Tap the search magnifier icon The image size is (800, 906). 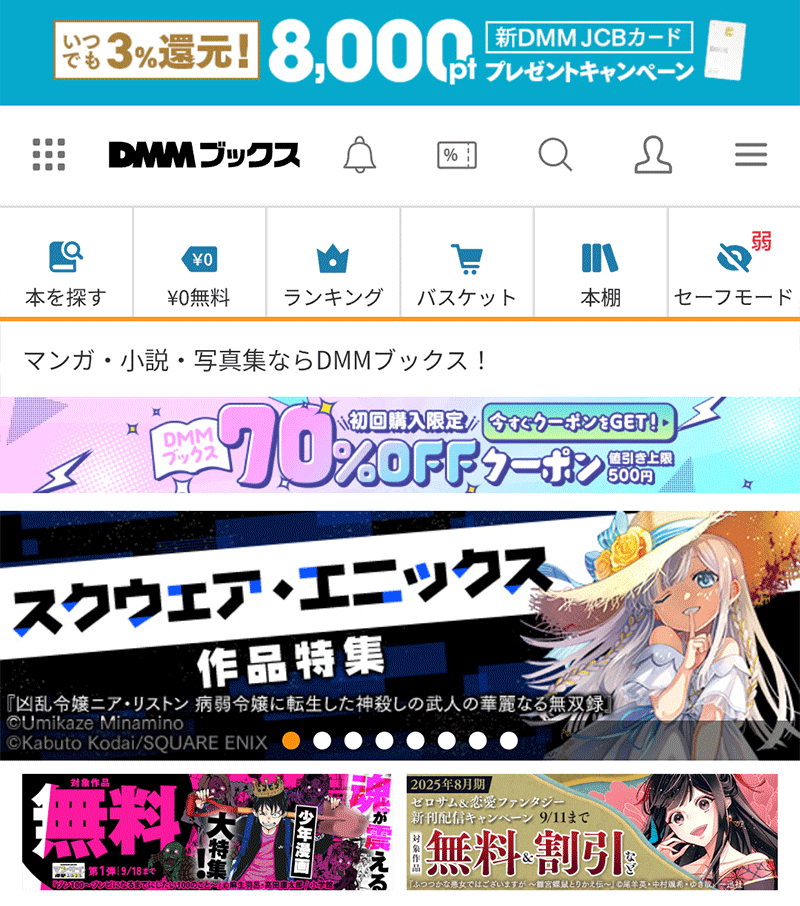[555, 155]
